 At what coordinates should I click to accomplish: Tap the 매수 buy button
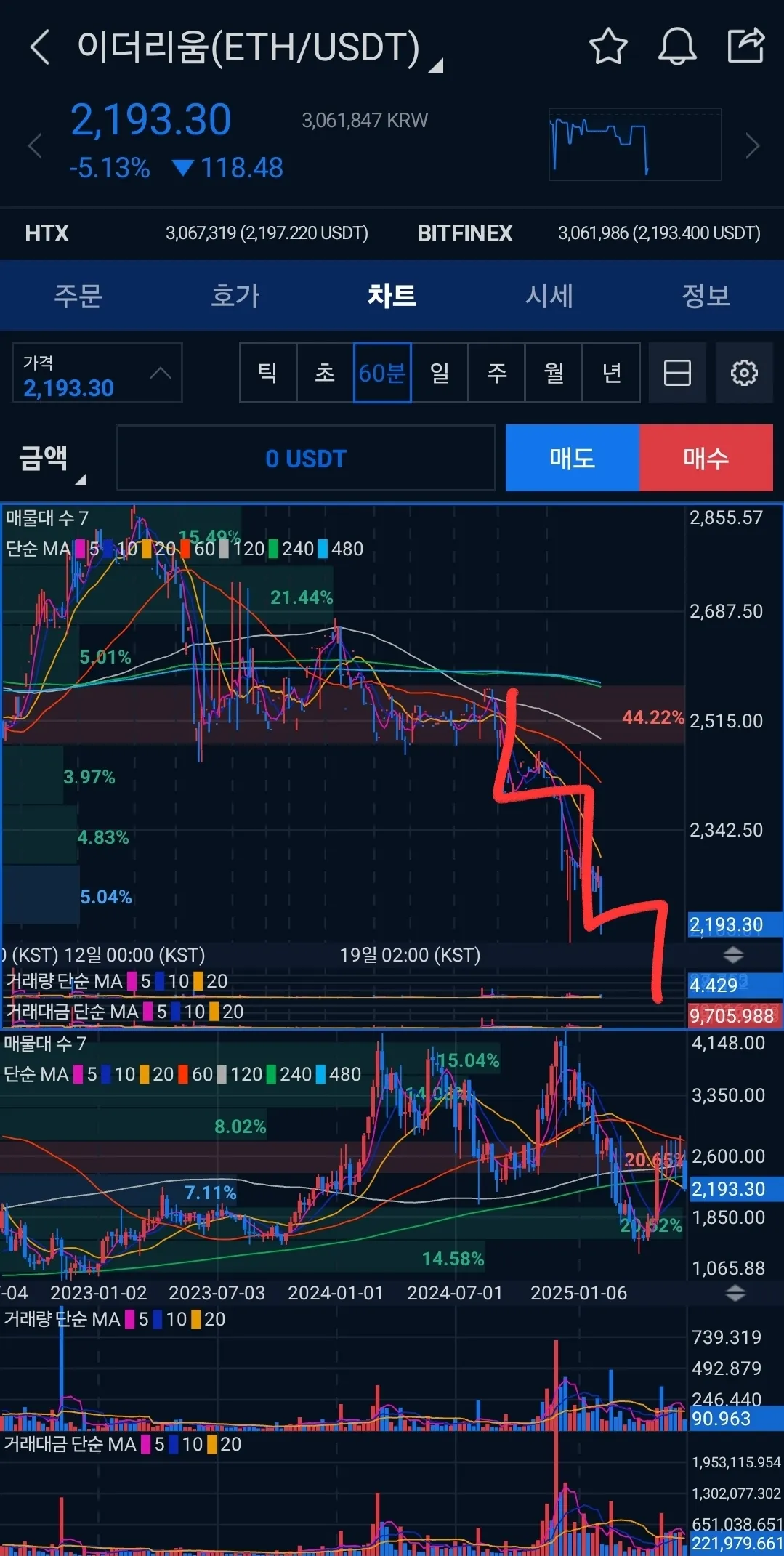(x=706, y=458)
